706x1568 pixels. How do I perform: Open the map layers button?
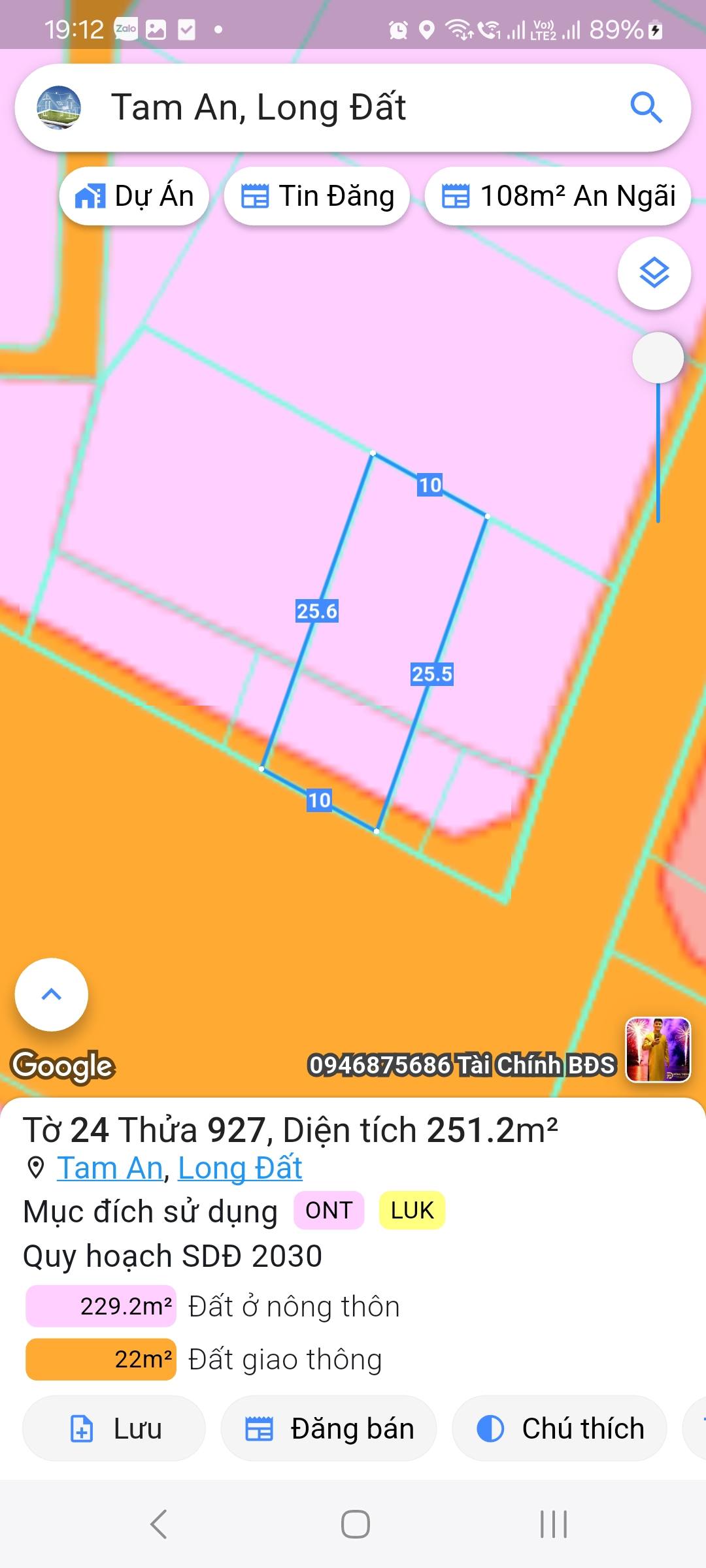(x=654, y=273)
